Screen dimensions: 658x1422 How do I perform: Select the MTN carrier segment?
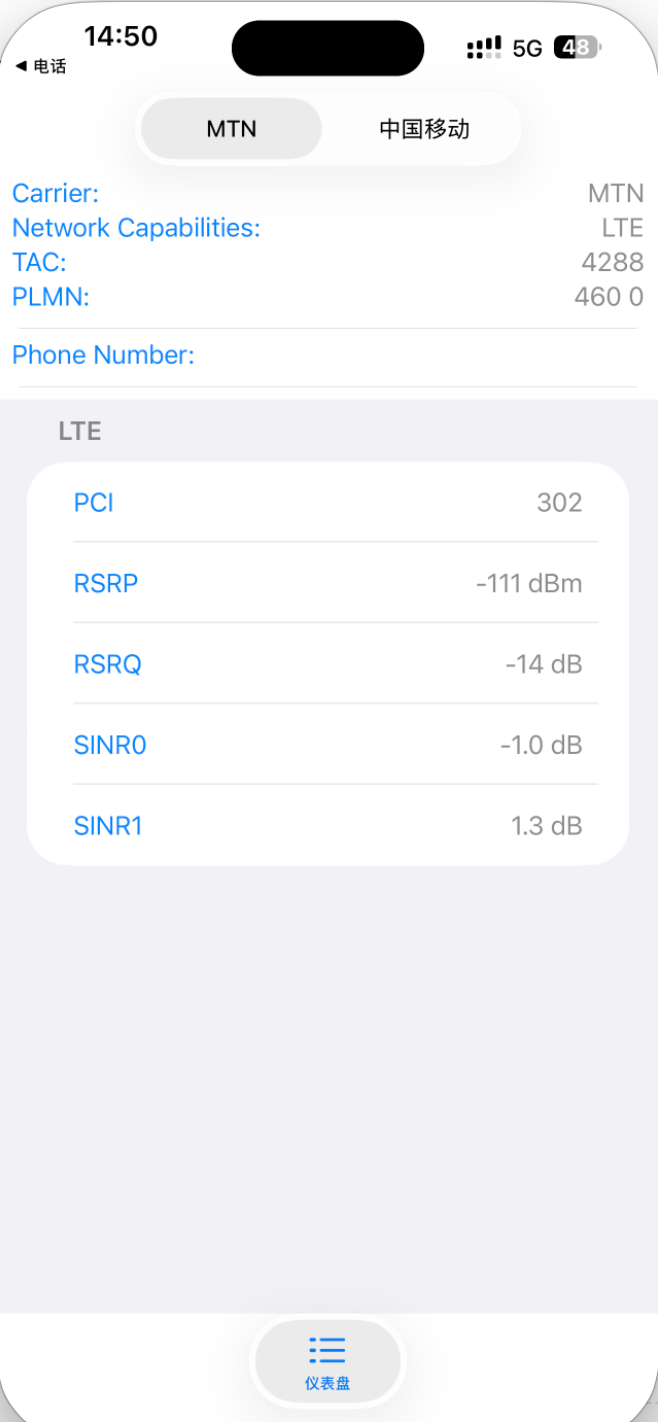point(231,129)
